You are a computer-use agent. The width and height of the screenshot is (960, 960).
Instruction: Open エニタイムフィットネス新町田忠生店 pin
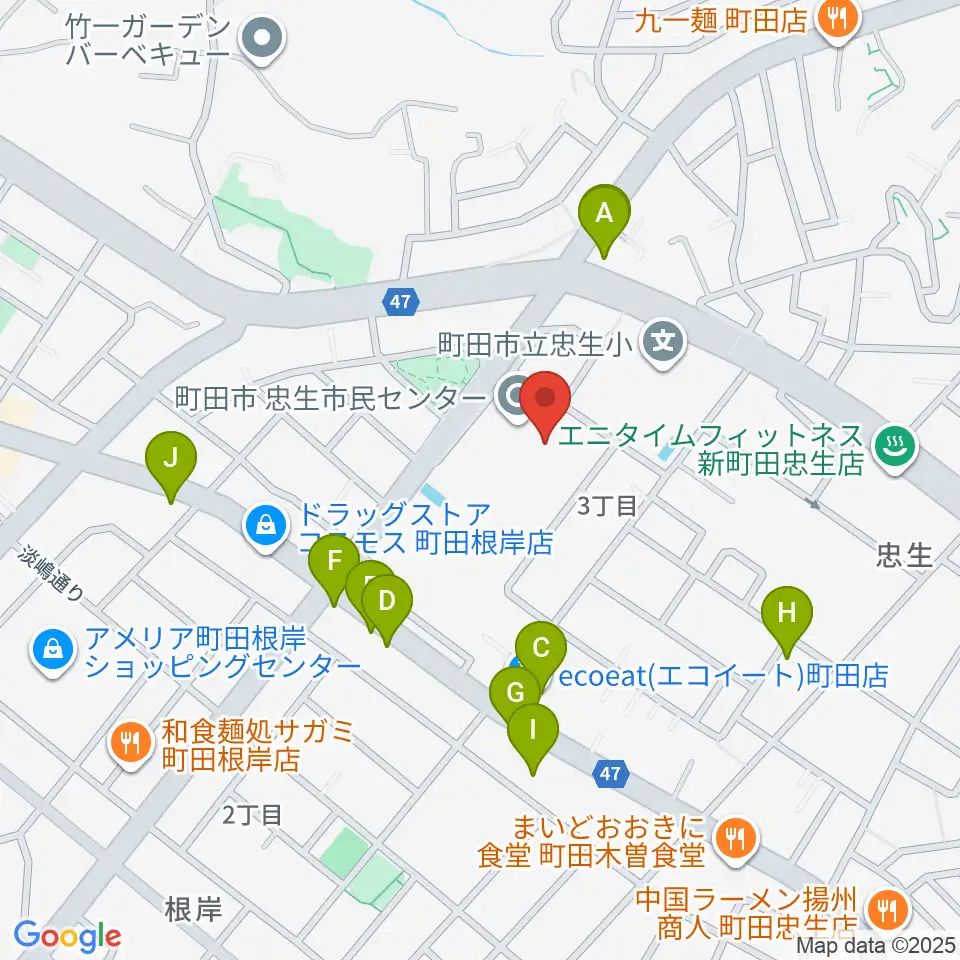[896, 449]
